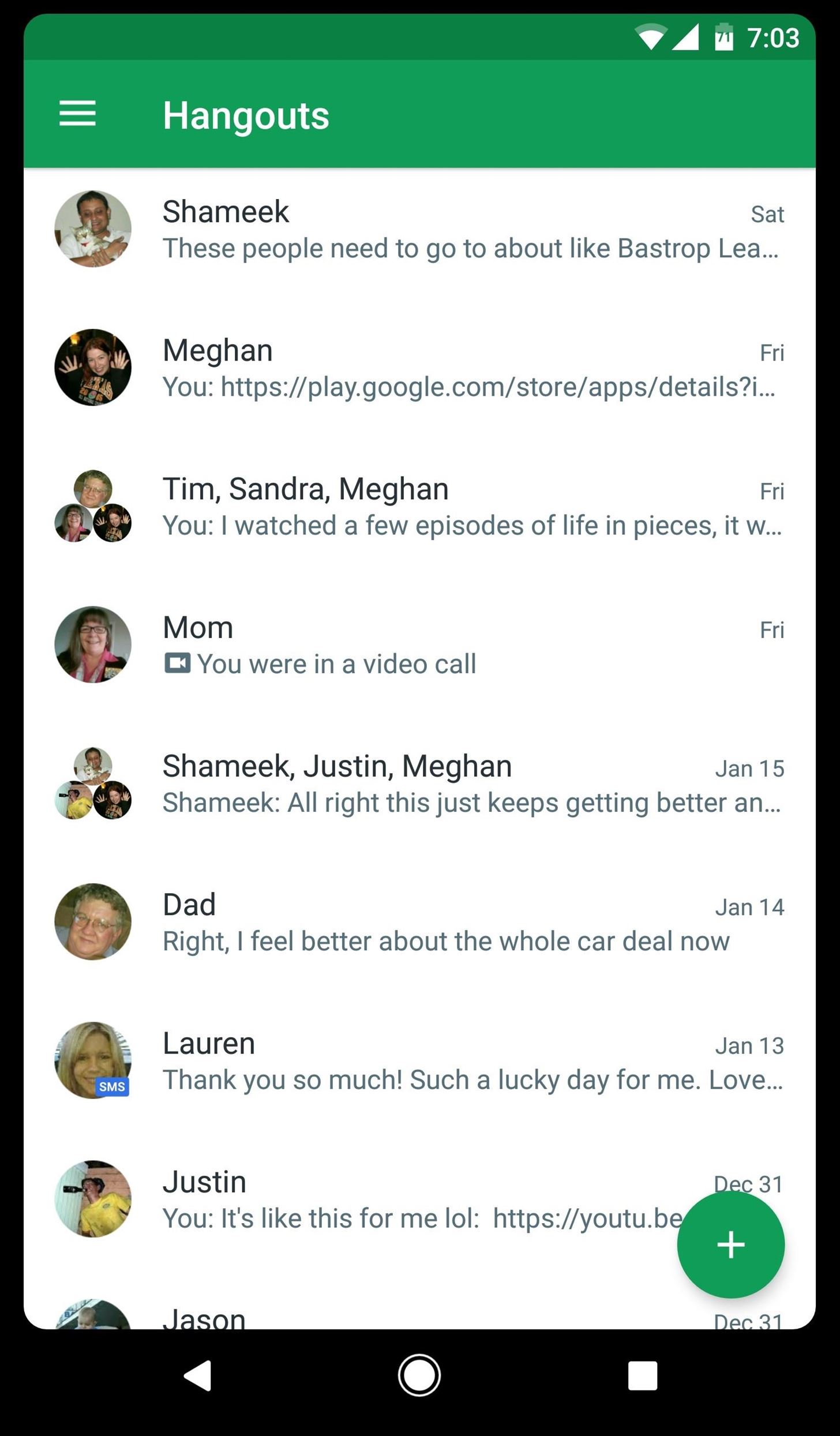Open the recent apps overview
This screenshot has width=840, height=1436.
pyautogui.click(x=642, y=1375)
